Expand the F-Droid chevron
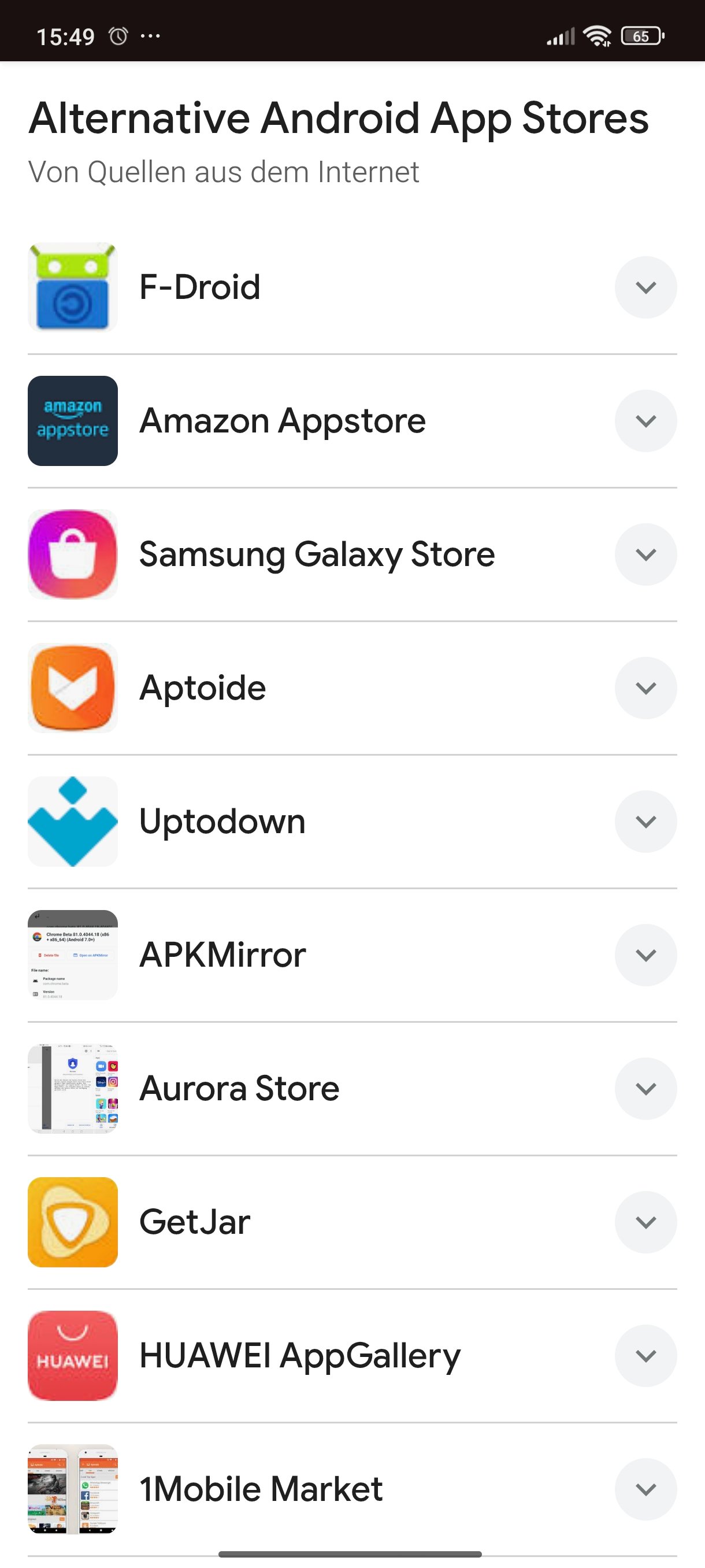This screenshot has width=705, height=1568. (x=645, y=287)
